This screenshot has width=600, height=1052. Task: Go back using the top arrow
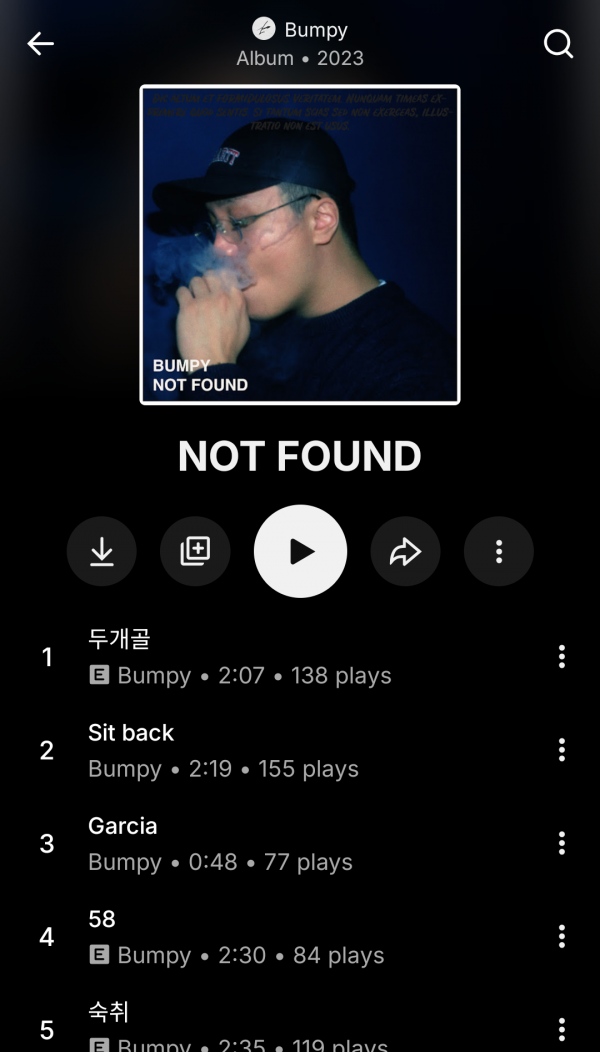40,43
